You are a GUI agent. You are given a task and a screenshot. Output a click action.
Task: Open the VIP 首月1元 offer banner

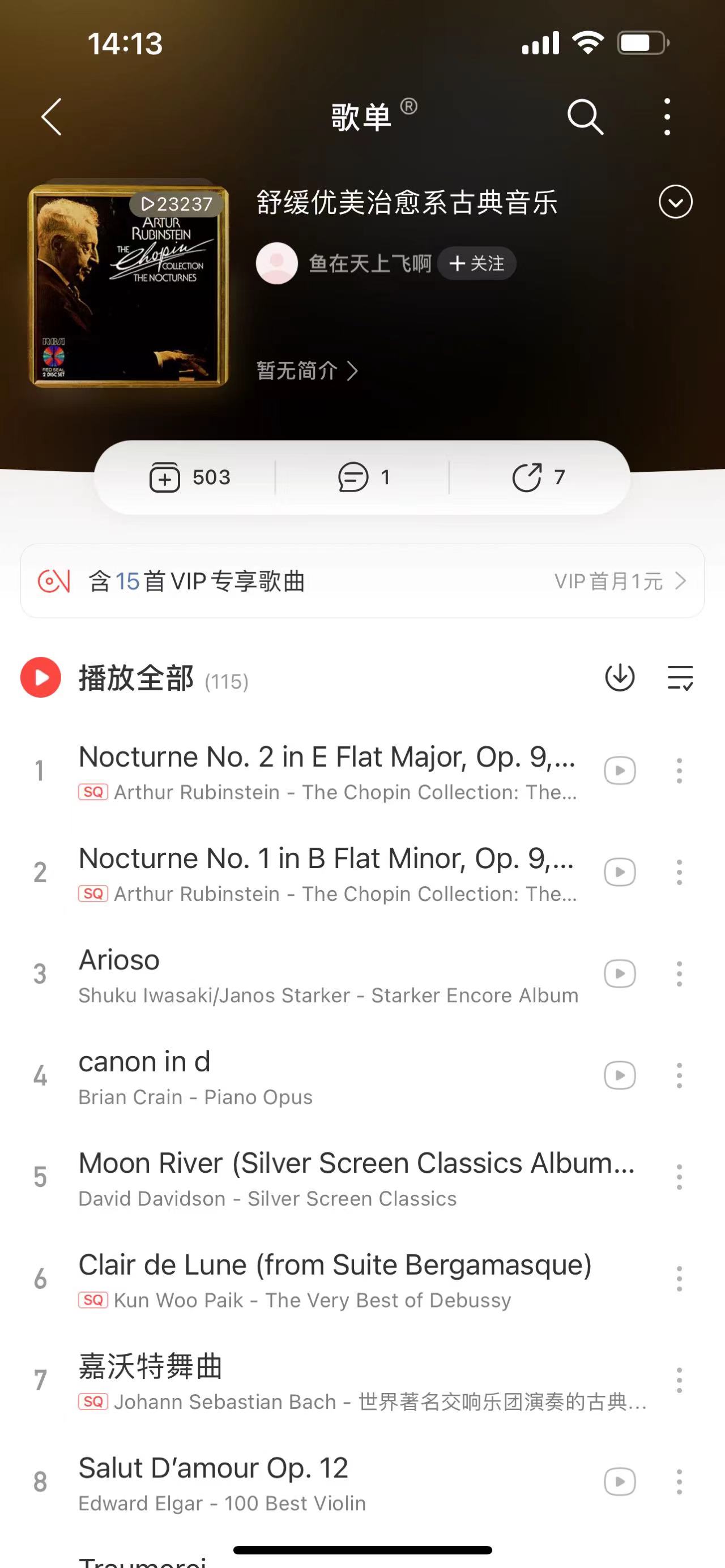coord(620,582)
